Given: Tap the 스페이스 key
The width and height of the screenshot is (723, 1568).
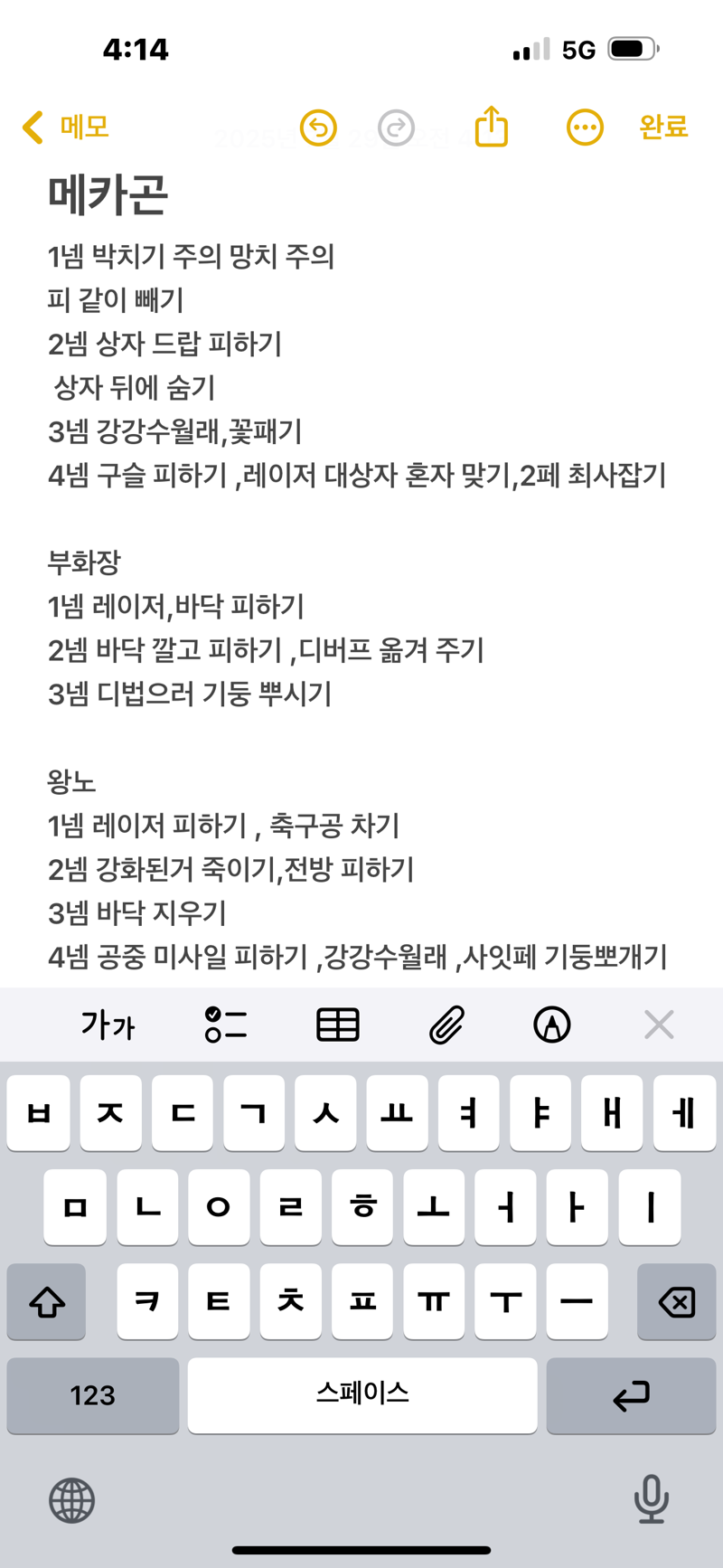Looking at the screenshot, I should 362,1394.
